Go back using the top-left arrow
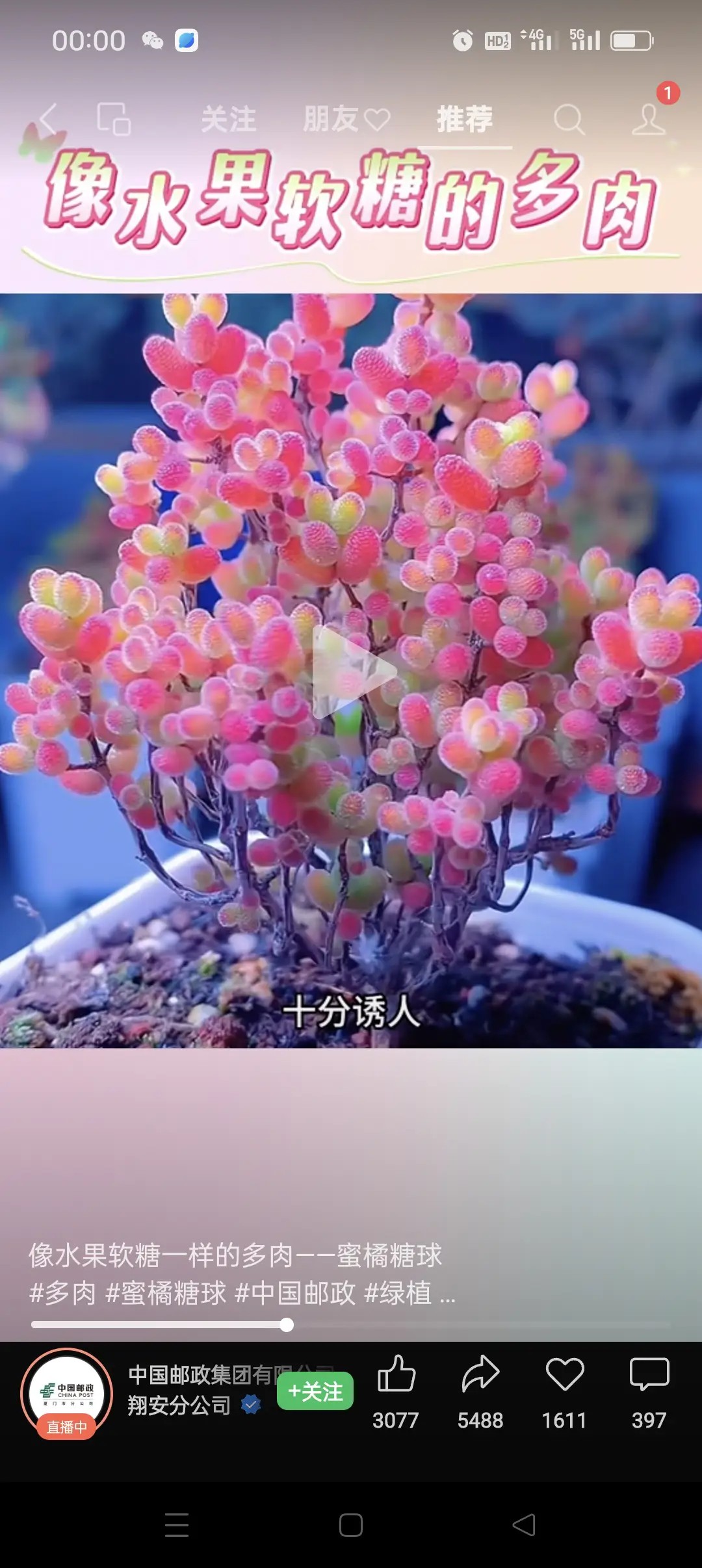 coord(49,119)
